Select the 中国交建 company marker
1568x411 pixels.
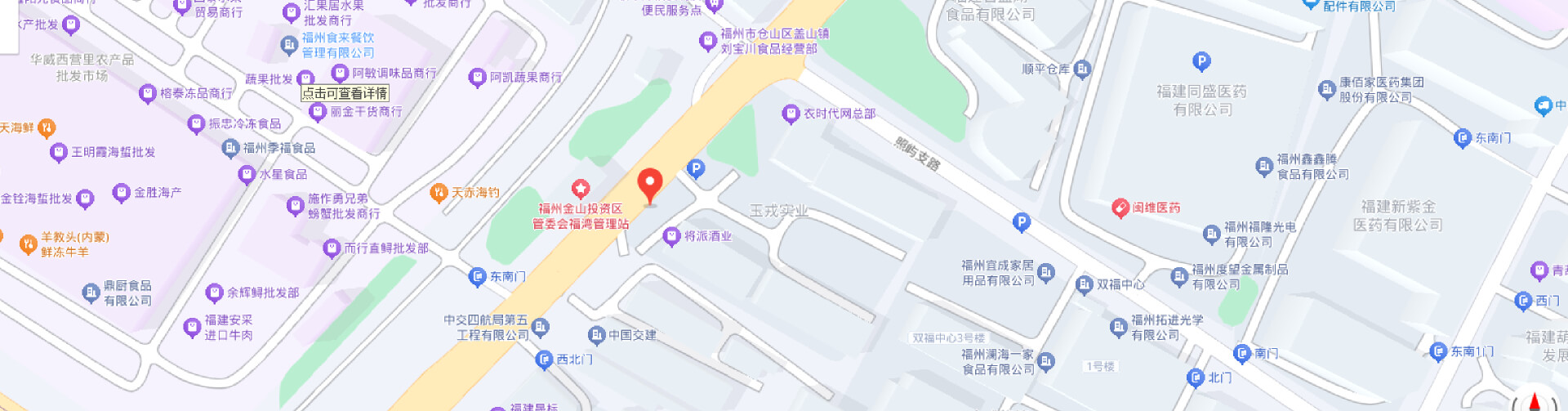(597, 335)
